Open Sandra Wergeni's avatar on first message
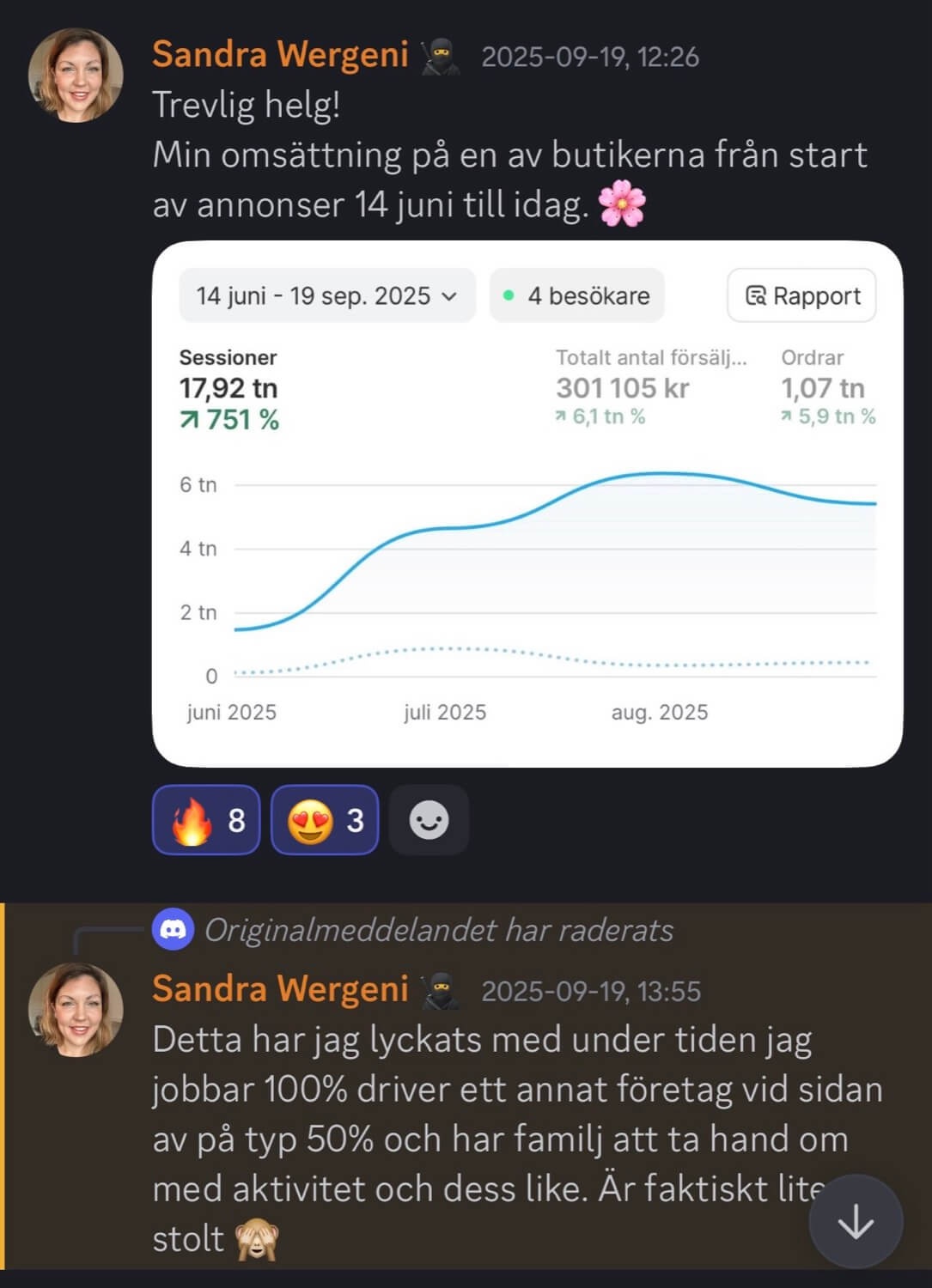 point(76,76)
